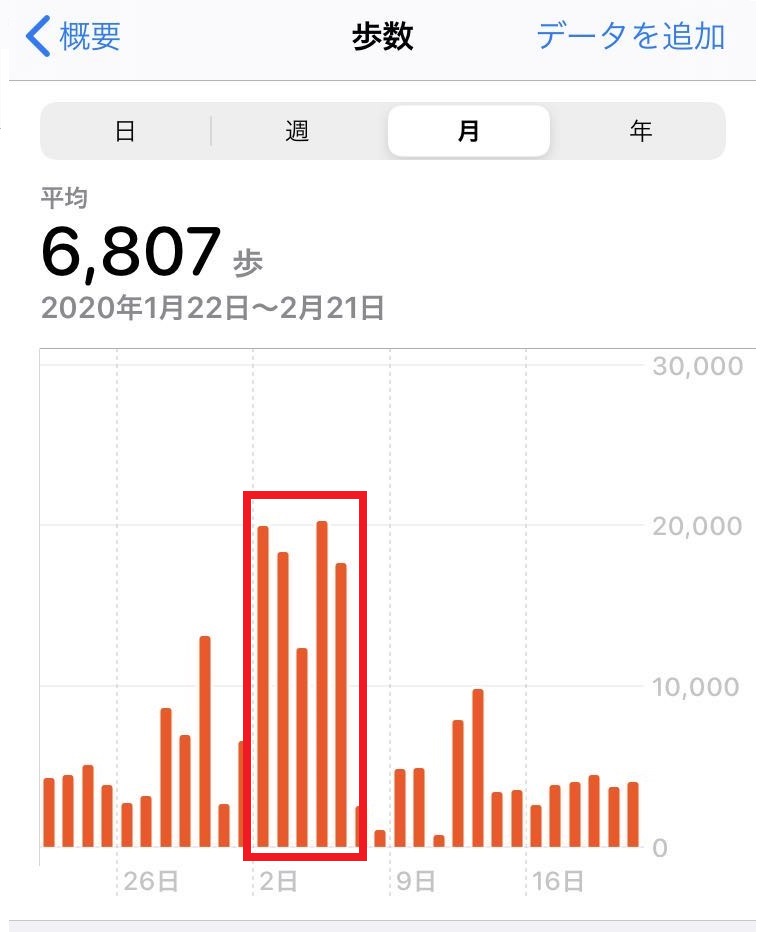Screen dimensions: 760x932
Task: Switch to the 日 (day) view
Action: coord(124,130)
